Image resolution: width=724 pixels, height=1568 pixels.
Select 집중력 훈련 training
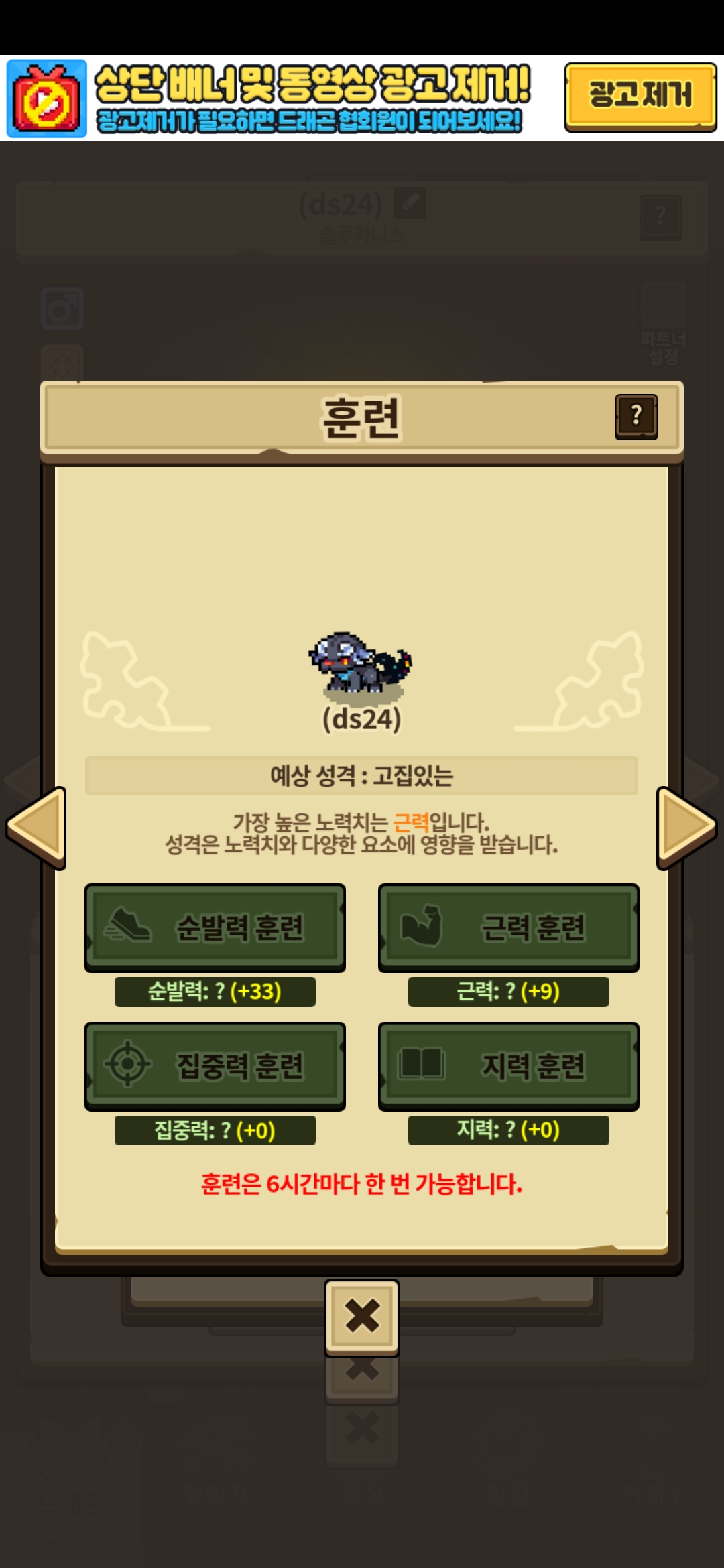[x=215, y=1066]
